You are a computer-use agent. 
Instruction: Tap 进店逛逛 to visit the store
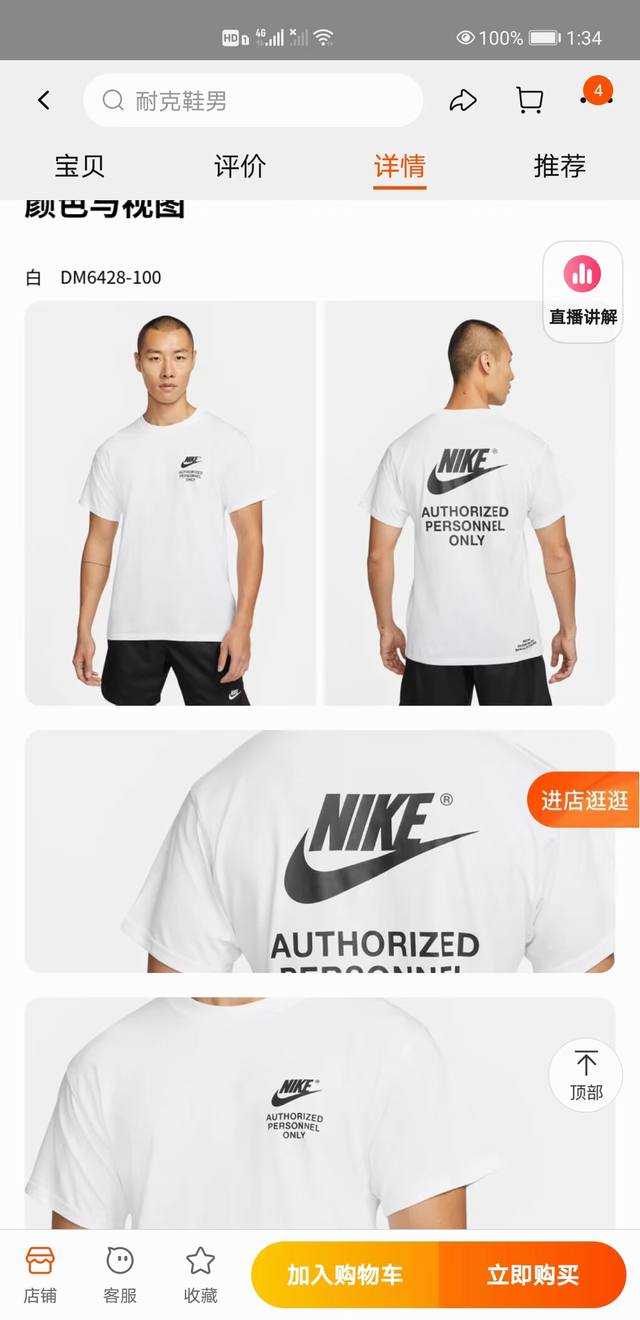[x=584, y=800]
